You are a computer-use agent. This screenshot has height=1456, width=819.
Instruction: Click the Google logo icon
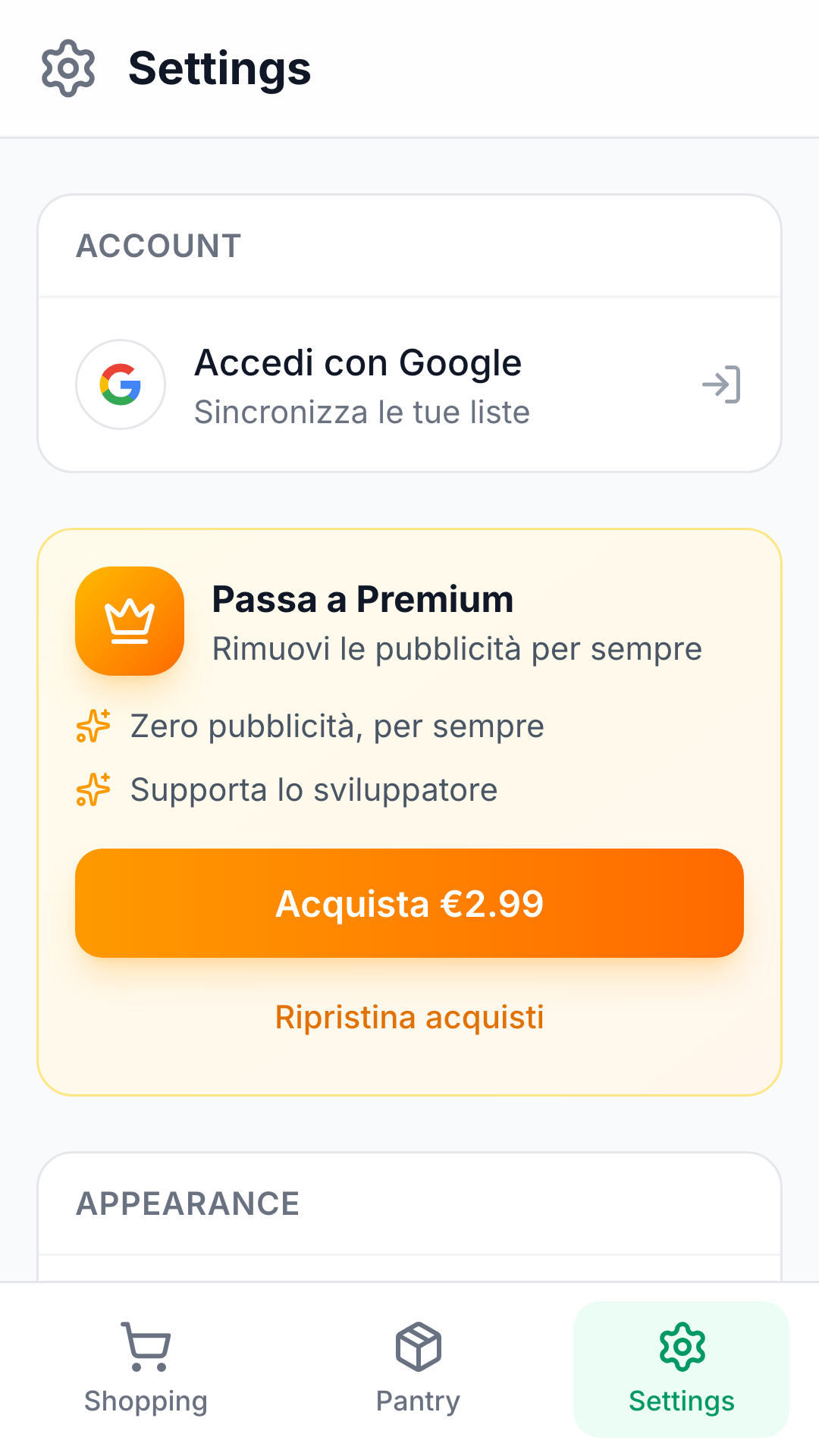(x=121, y=384)
